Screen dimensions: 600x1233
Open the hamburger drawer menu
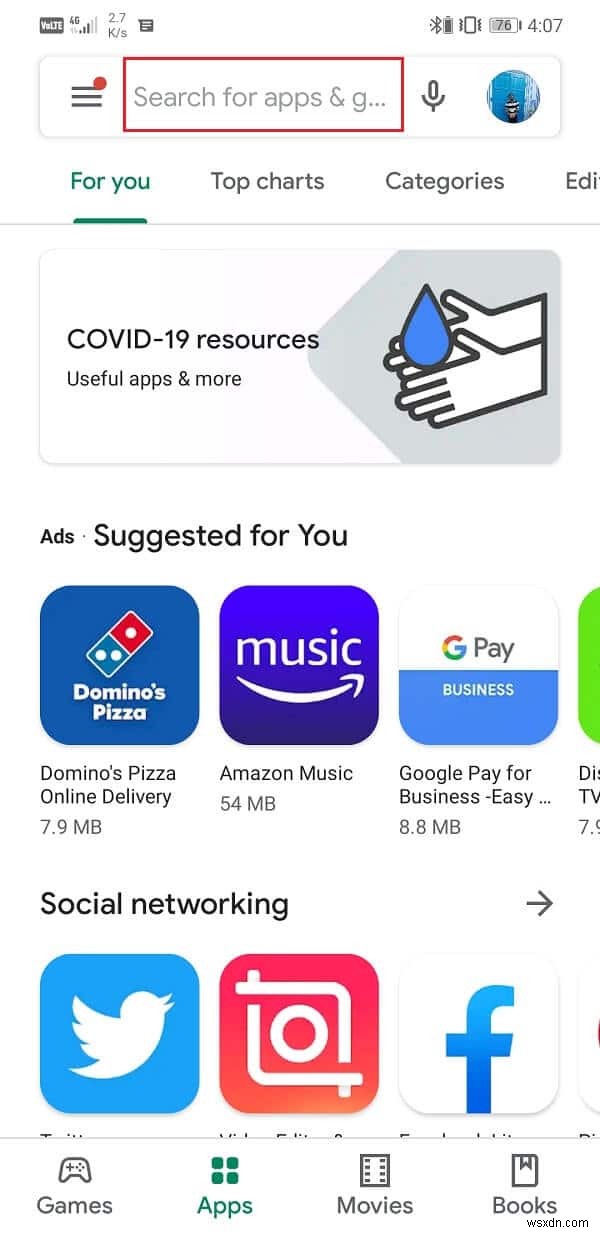click(x=87, y=96)
